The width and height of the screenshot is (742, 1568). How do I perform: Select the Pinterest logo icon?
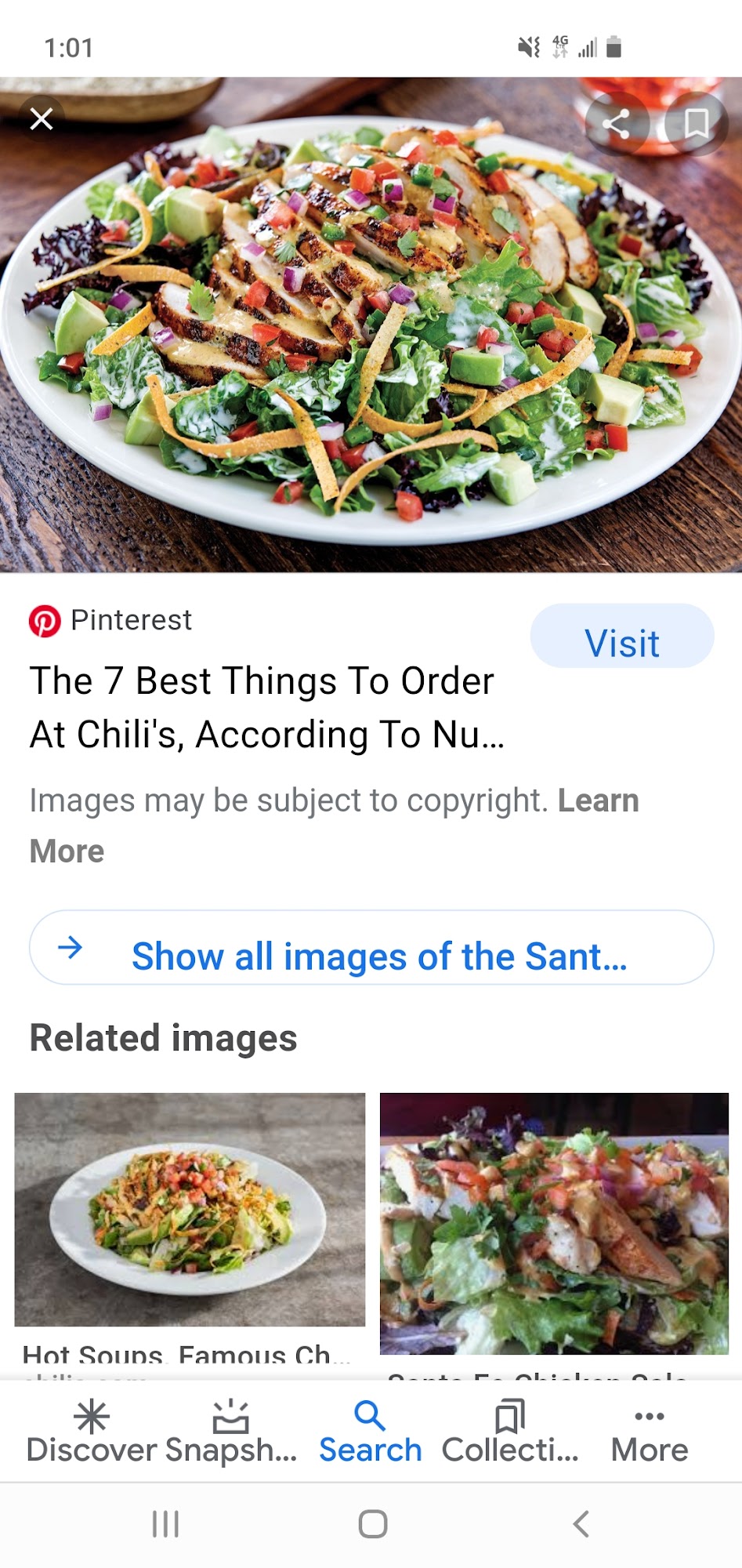[45, 620]
